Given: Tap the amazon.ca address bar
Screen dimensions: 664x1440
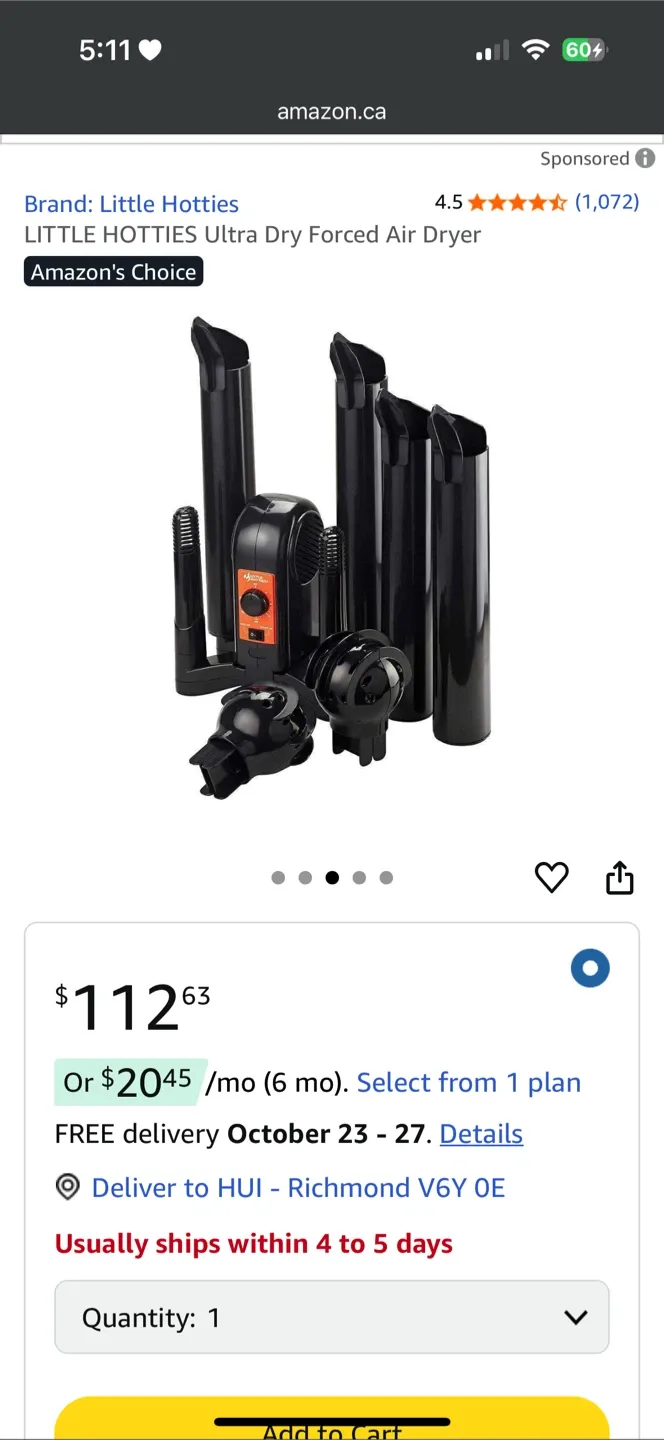Looking at the screenshot, I should [332, 112].
